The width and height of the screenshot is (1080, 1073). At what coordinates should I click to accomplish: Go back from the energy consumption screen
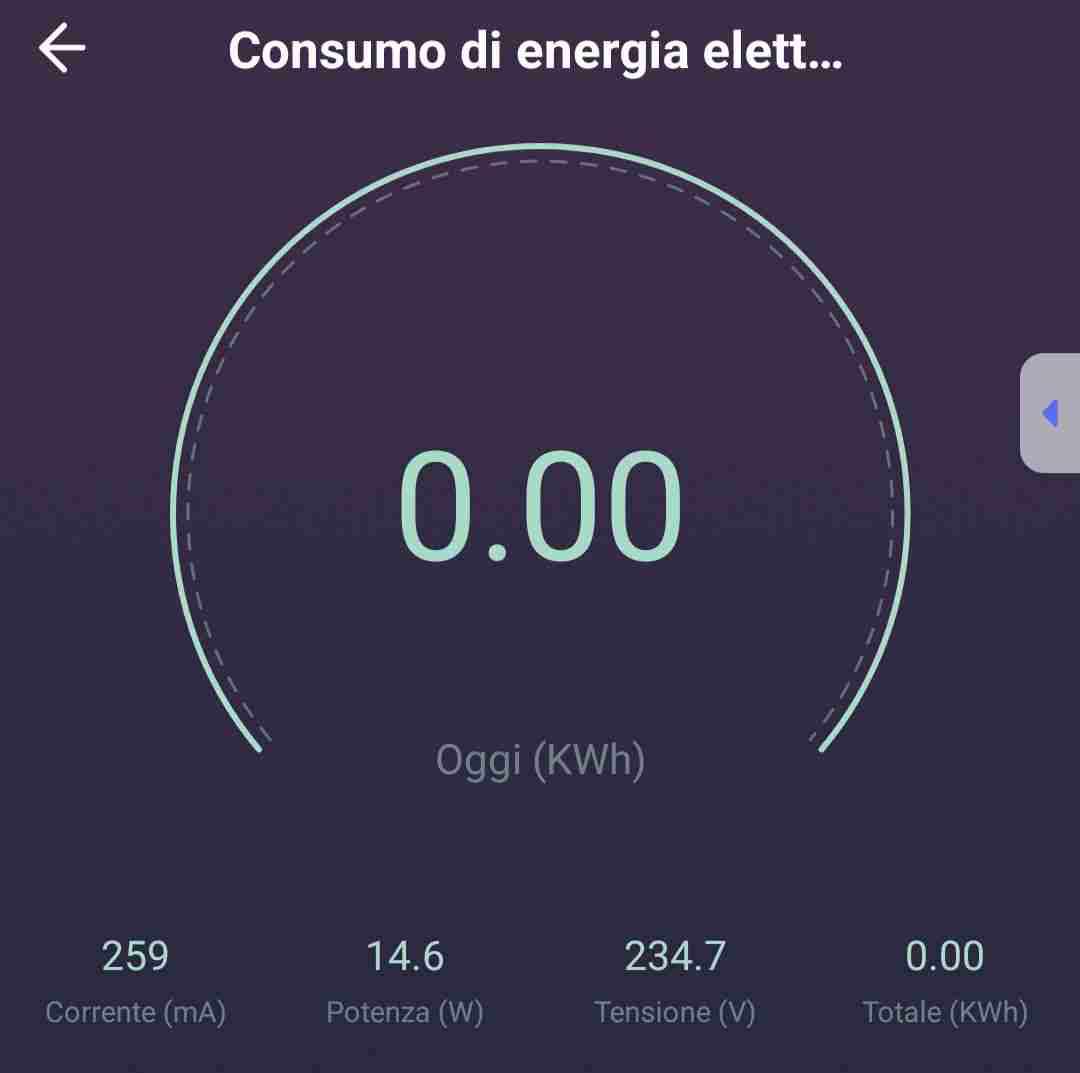[62, 49]
